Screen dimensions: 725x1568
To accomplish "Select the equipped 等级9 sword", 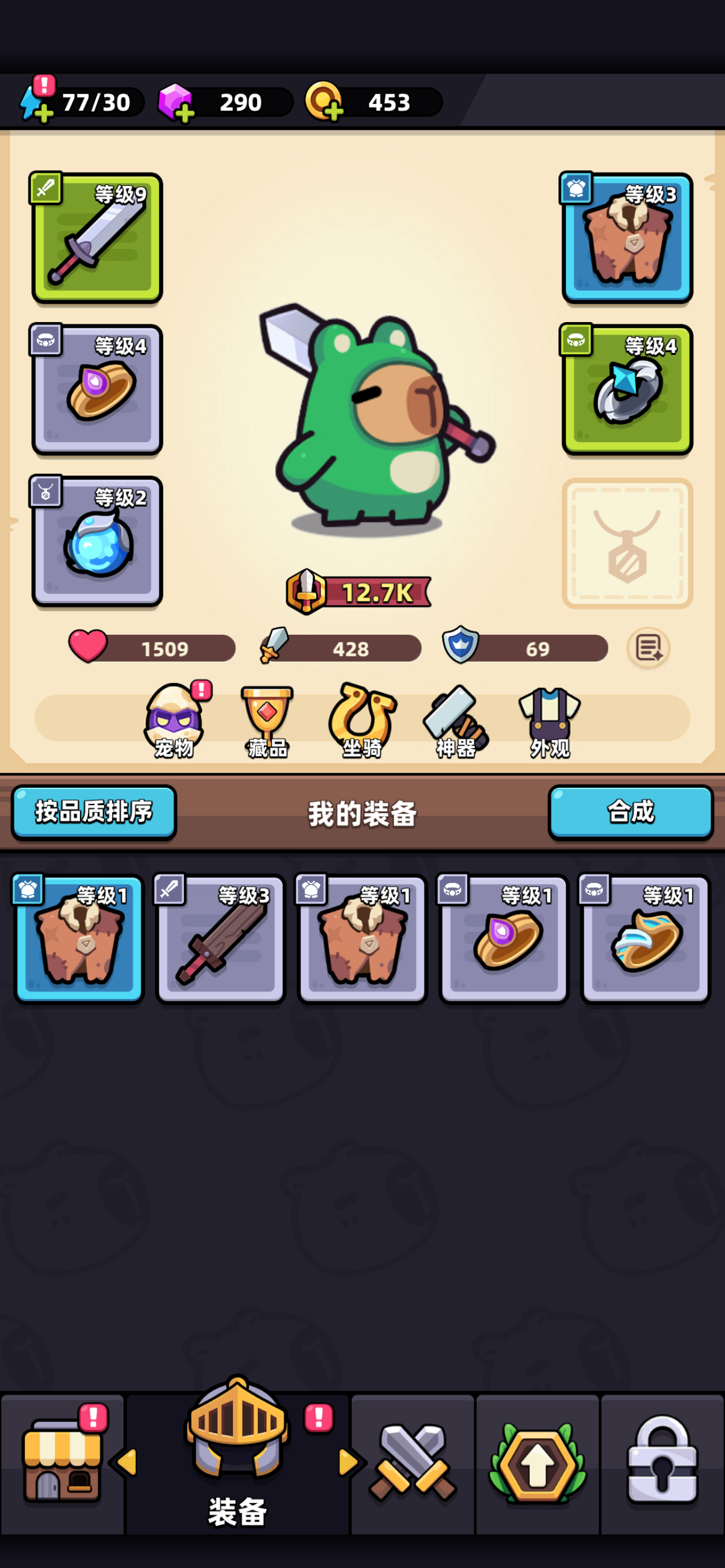I will coord(96,238).
